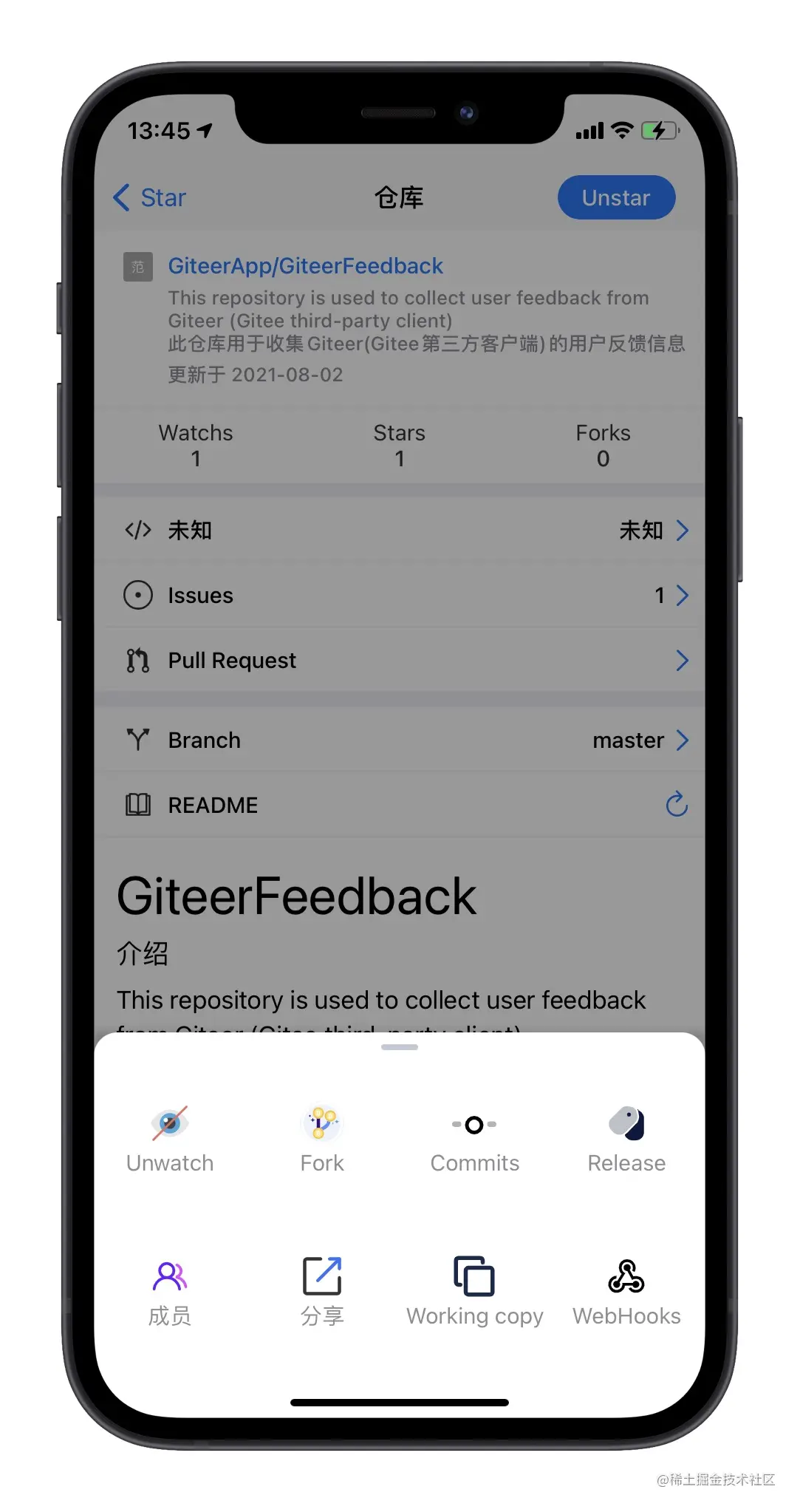
Task: View the repository's Release page
Action: pos(626,1139)
